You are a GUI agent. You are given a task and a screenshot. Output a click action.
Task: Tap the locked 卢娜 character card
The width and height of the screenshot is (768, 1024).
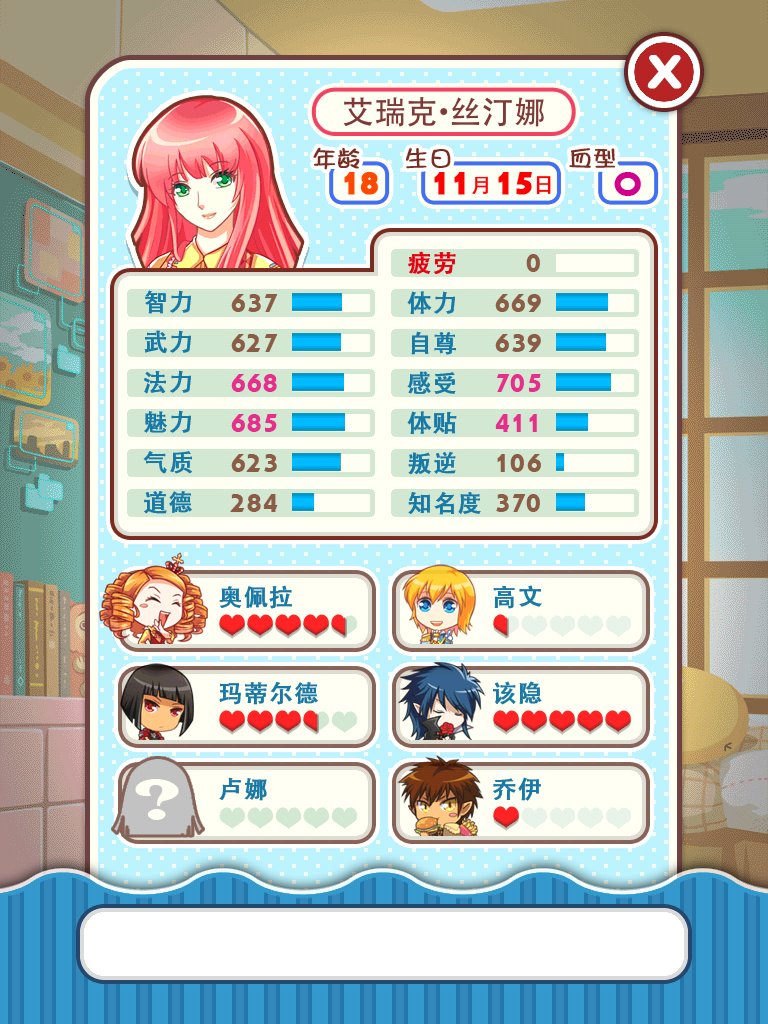pyautogui.click(x=245, y=803)
